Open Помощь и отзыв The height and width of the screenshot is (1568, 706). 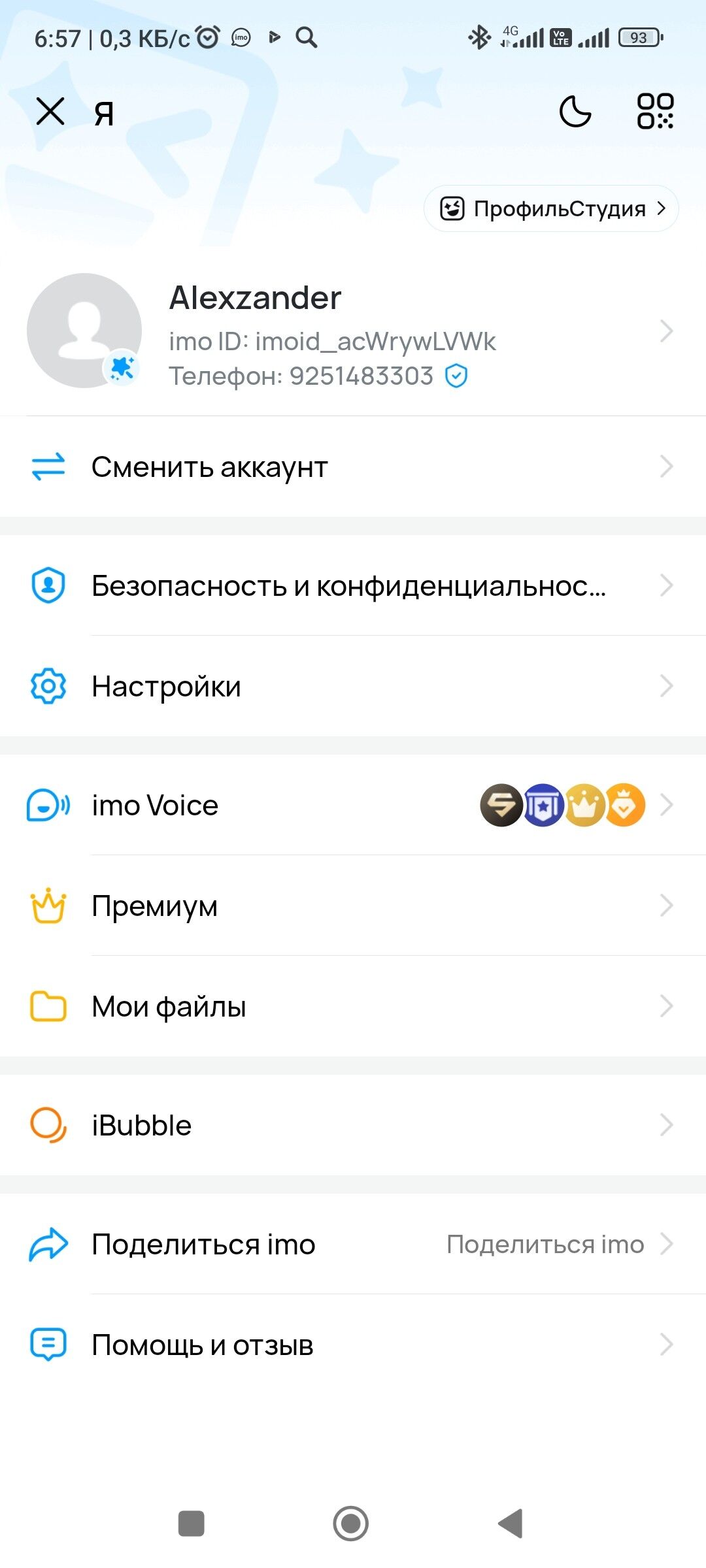pyautogui.click(x=353, y=1345)
